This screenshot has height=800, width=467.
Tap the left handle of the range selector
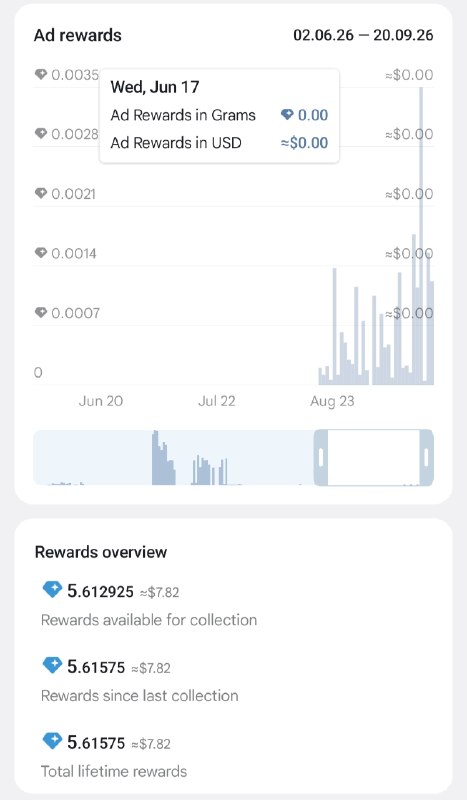[x=321, y=457]
